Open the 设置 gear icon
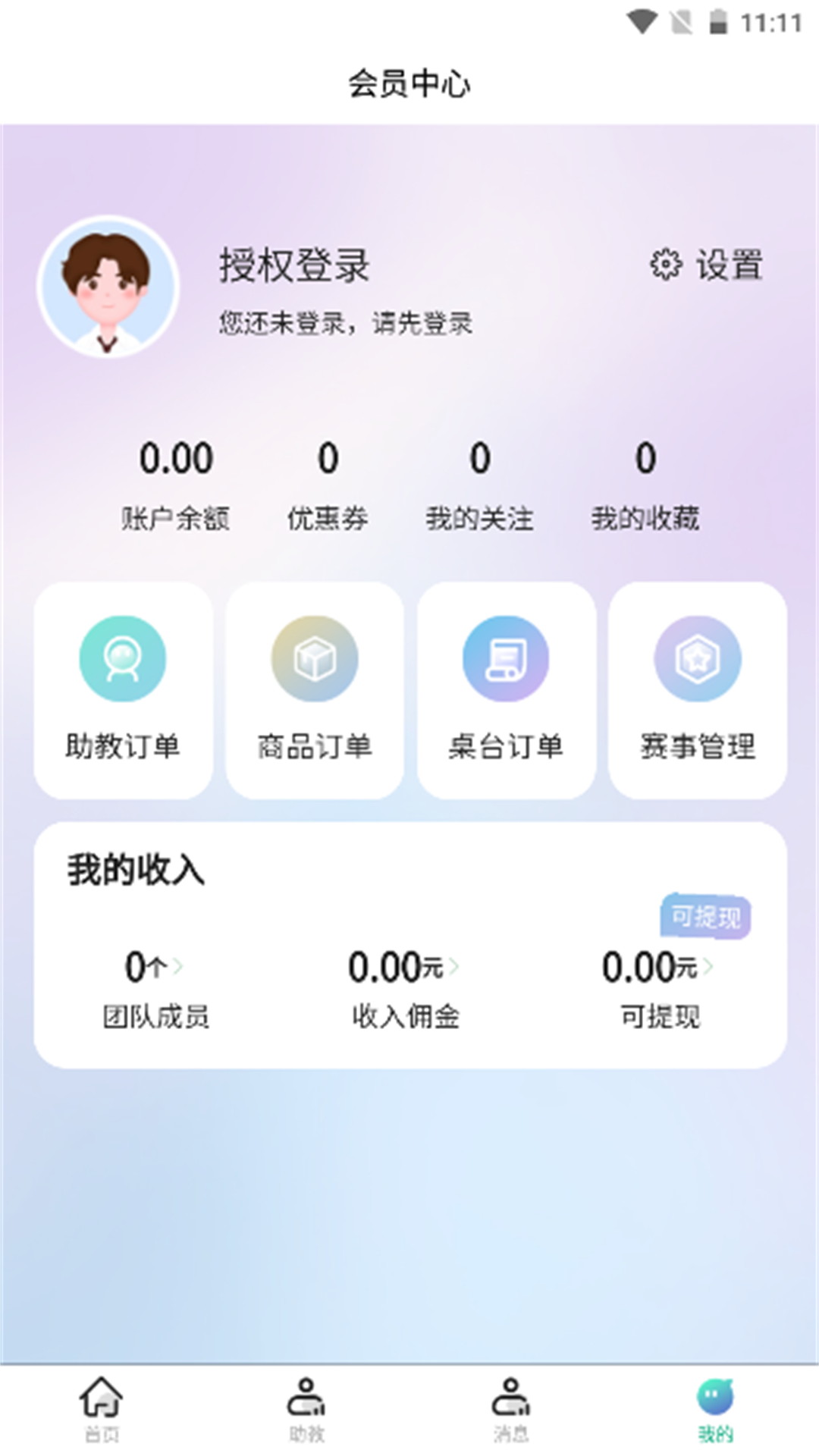Image resolution: width=819 pixels, height=1456 pixels. point(665,265)
